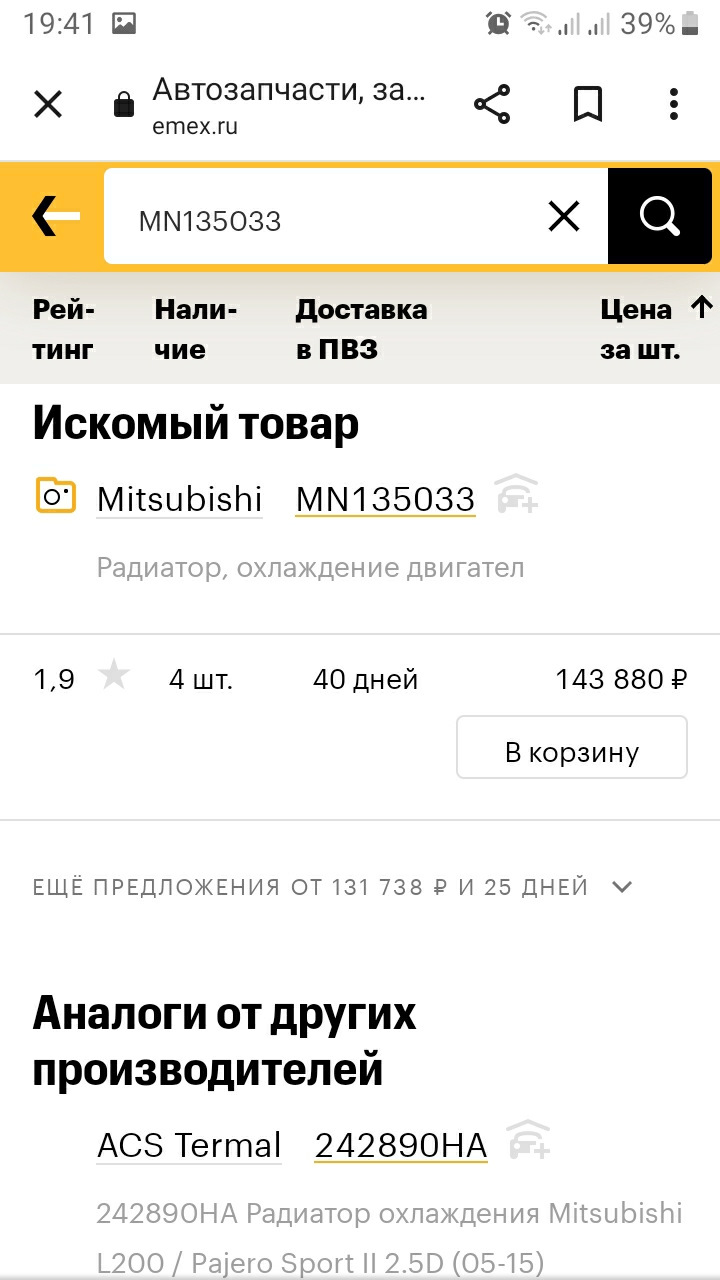Select the Доставка в ПВЗ filter tab
720x1280 pixels.
pyautogui.click(x=362, y=328)
